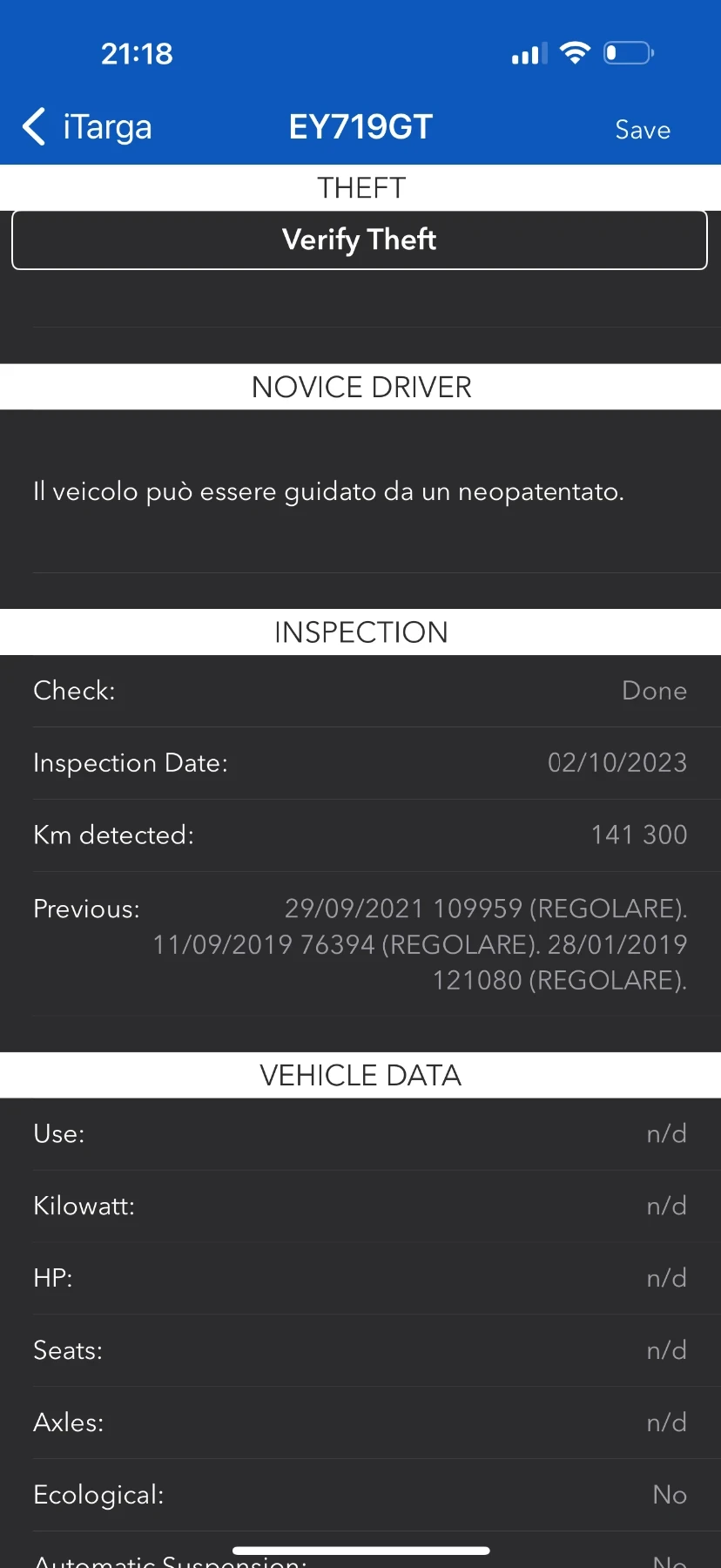The height and width of the screenshot is (1568, 721).
Task: Tap the Verify Theft button
Action: (359, 240)
